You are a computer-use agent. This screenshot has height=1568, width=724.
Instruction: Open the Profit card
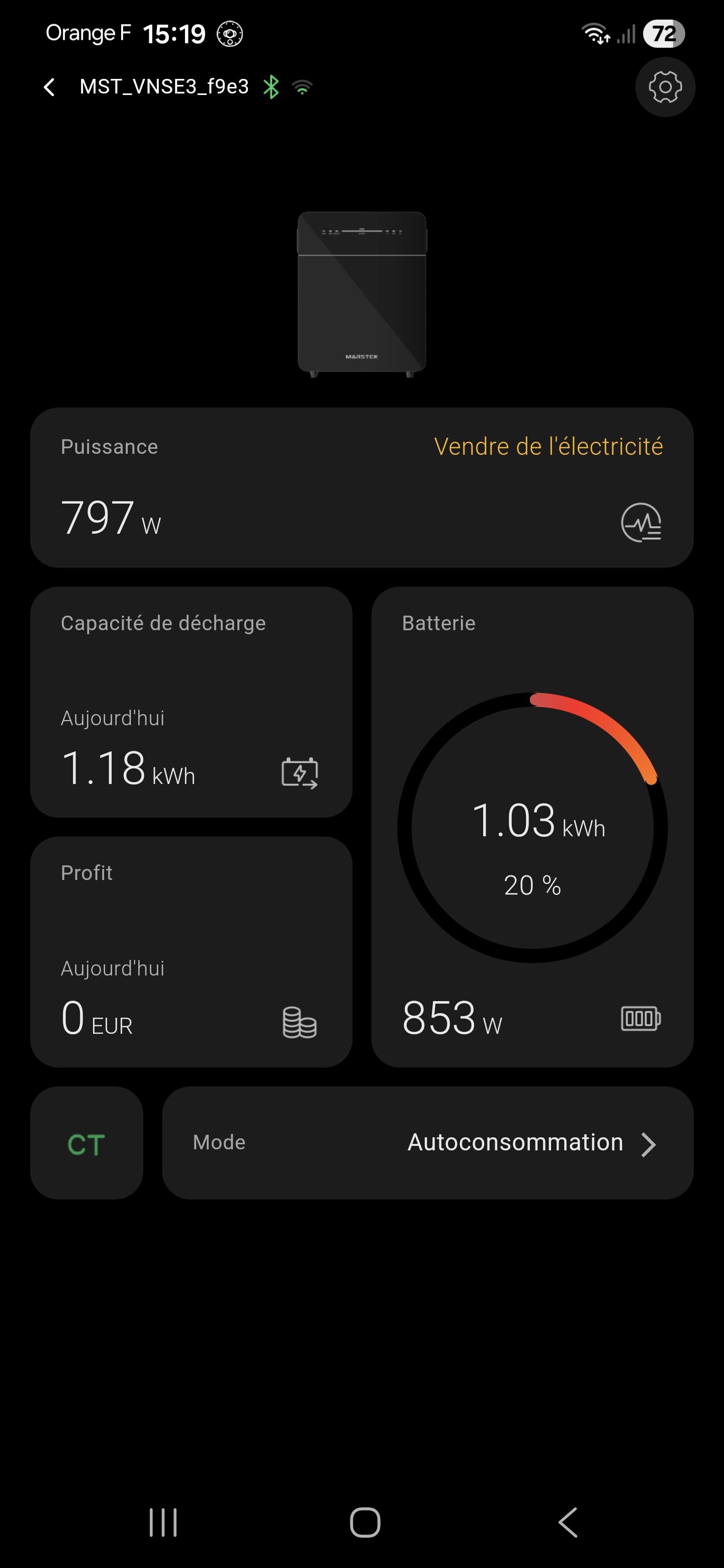click(191, 951)
